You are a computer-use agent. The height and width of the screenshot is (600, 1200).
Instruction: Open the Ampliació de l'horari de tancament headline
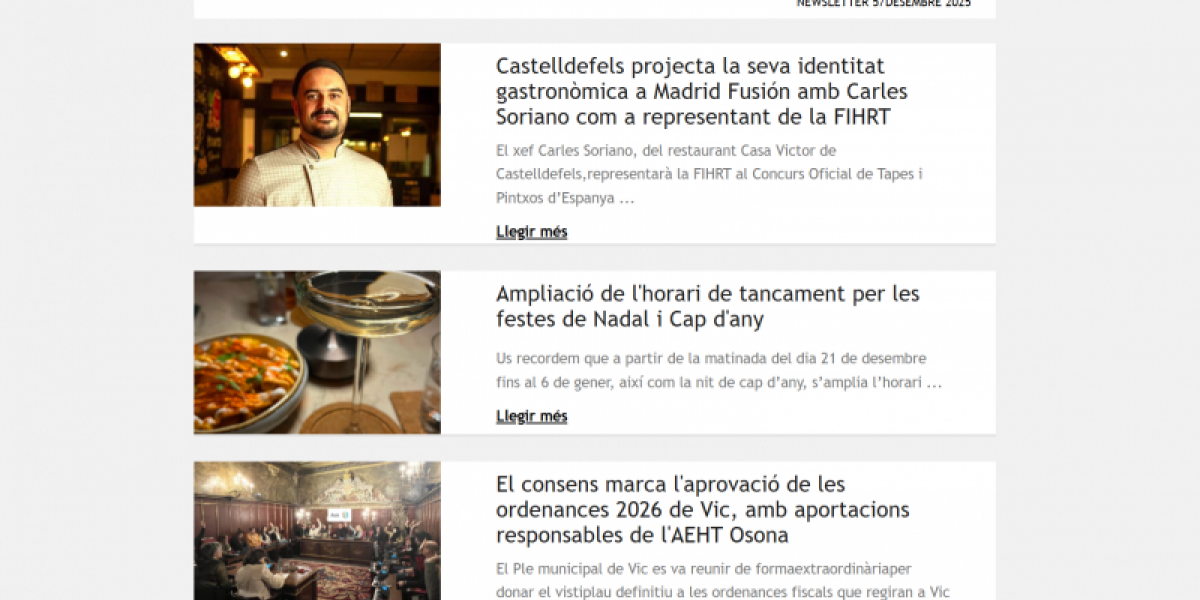point(707,307)
